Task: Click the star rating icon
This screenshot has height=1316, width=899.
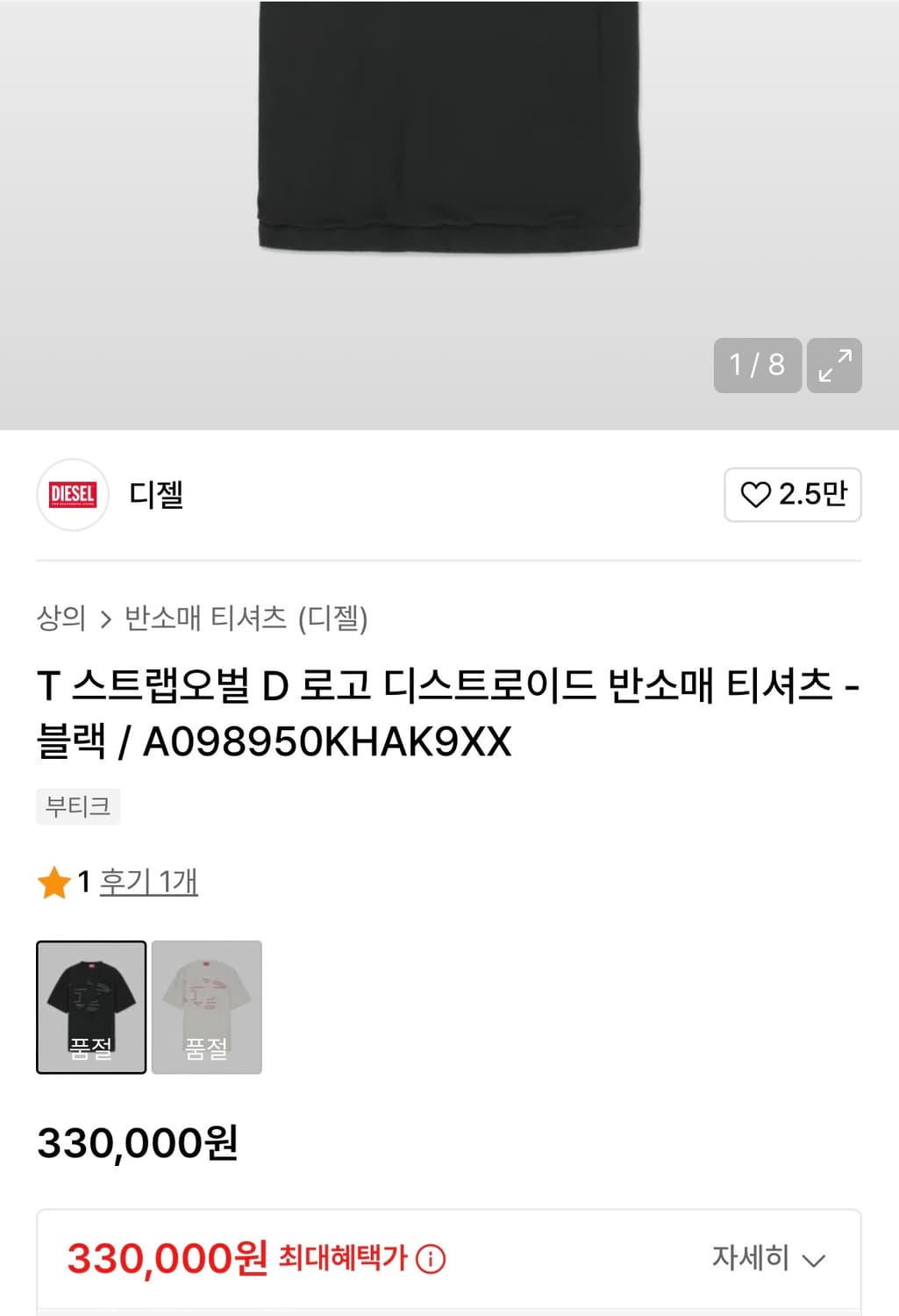Action: tap(50, 884)
